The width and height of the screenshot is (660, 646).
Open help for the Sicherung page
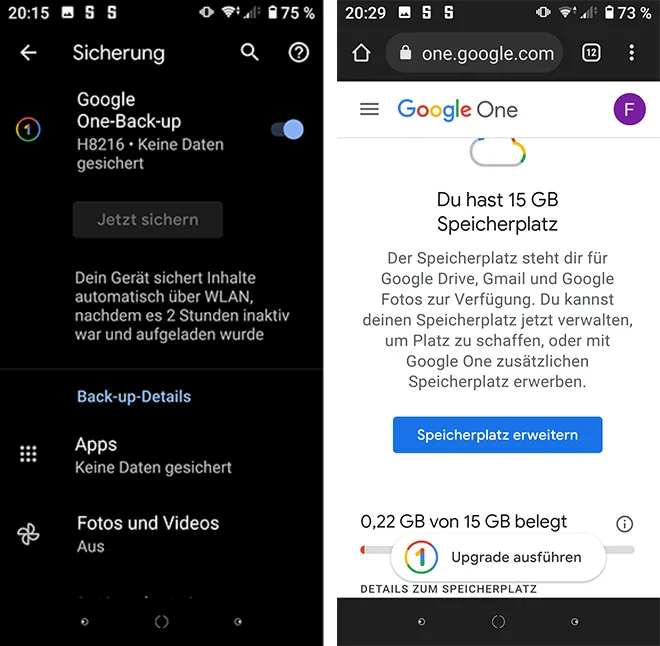(299, 53)
